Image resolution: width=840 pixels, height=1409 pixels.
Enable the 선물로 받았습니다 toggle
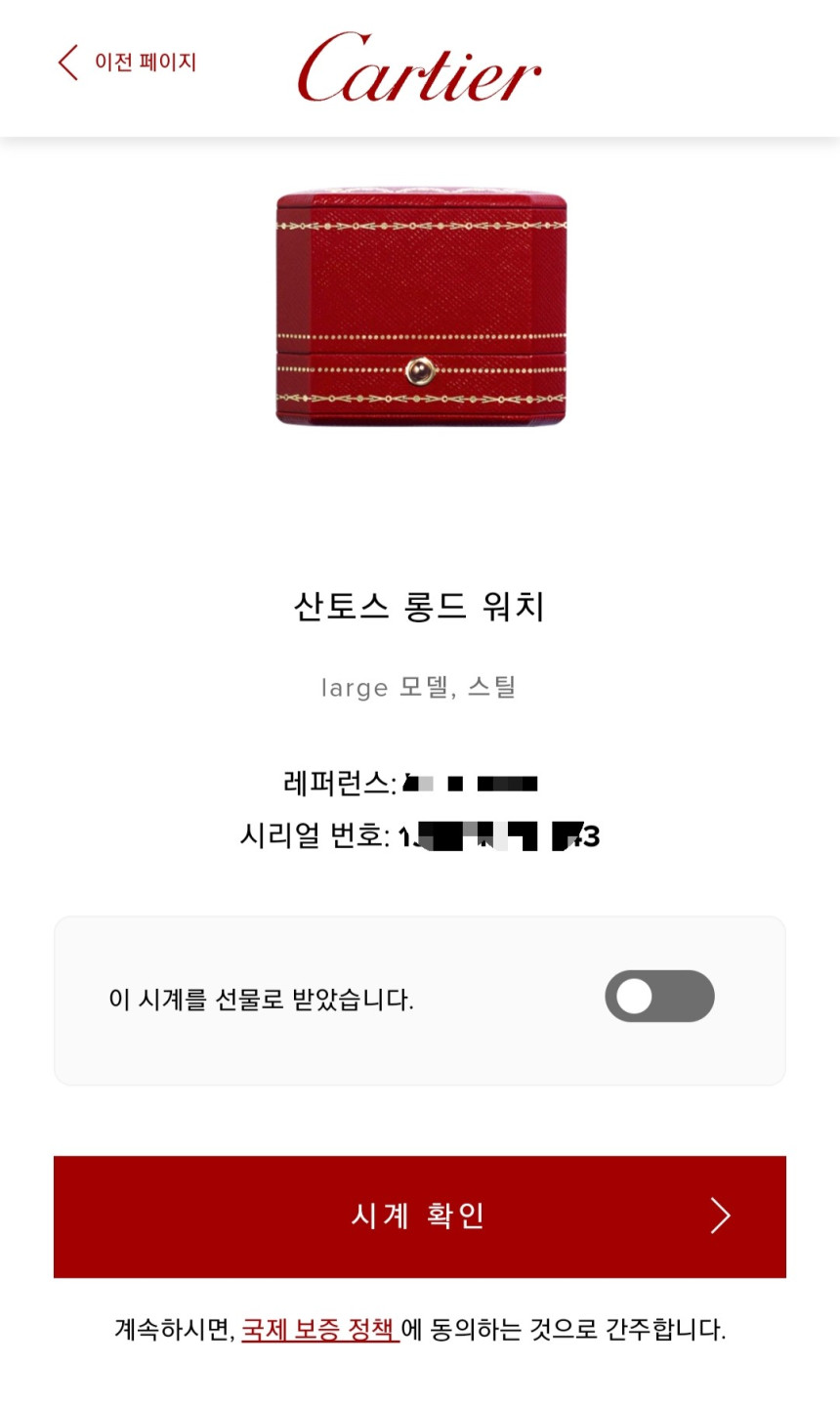pyautogui.click(x=659, y=997)
